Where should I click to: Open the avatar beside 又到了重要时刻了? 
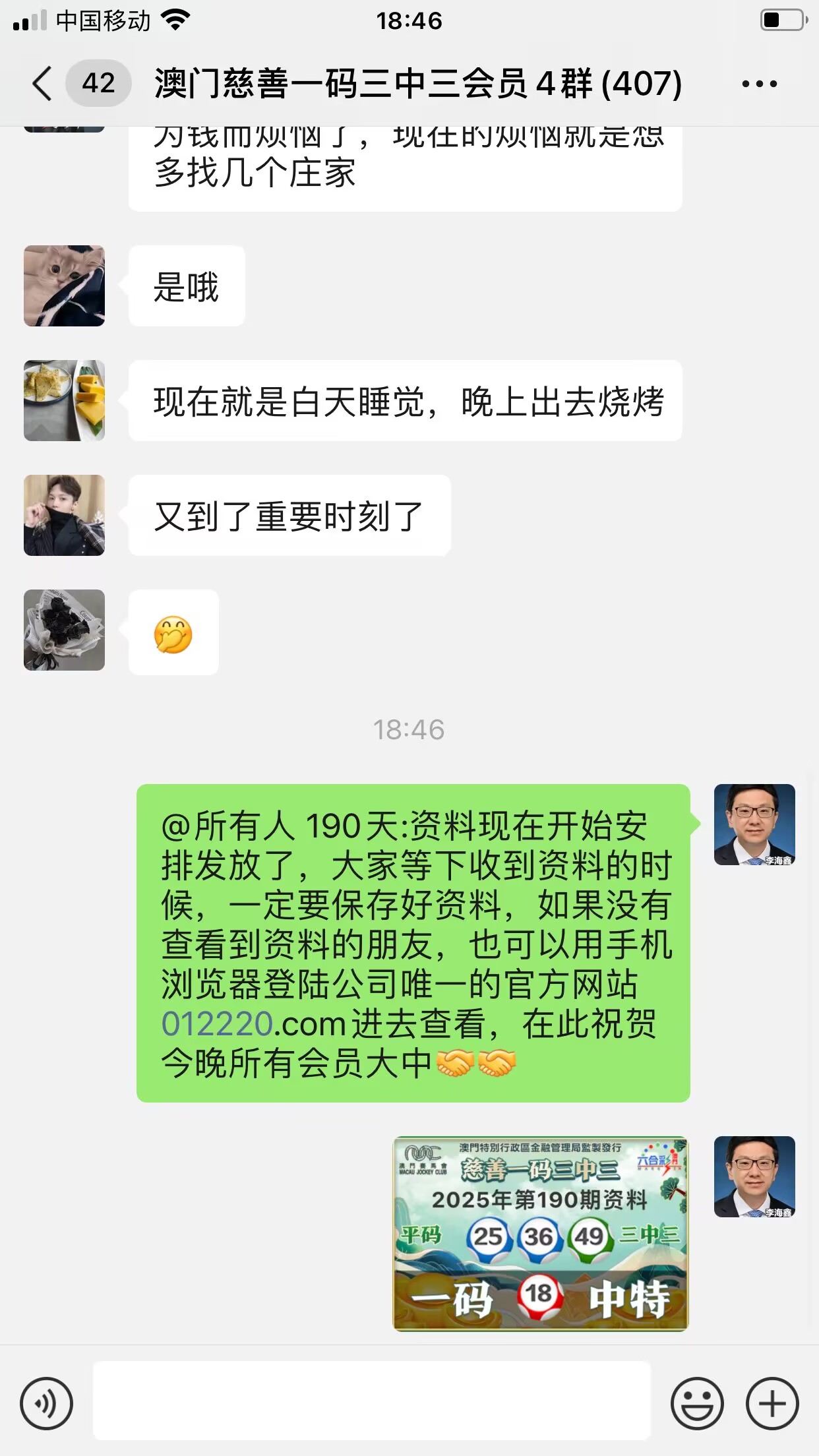[64, 515]
